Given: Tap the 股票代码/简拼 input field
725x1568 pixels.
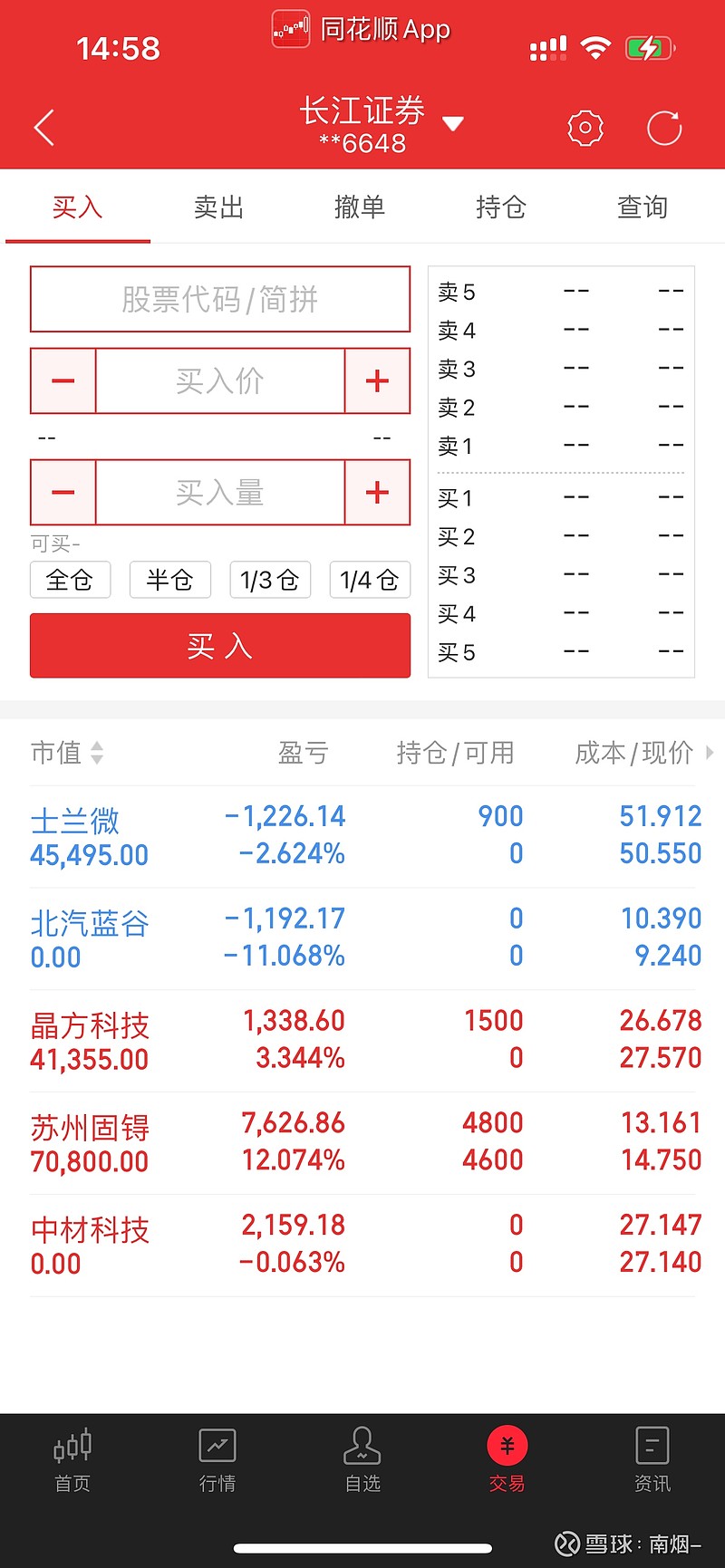Looking at the screenshot, I should pos(220,299).
